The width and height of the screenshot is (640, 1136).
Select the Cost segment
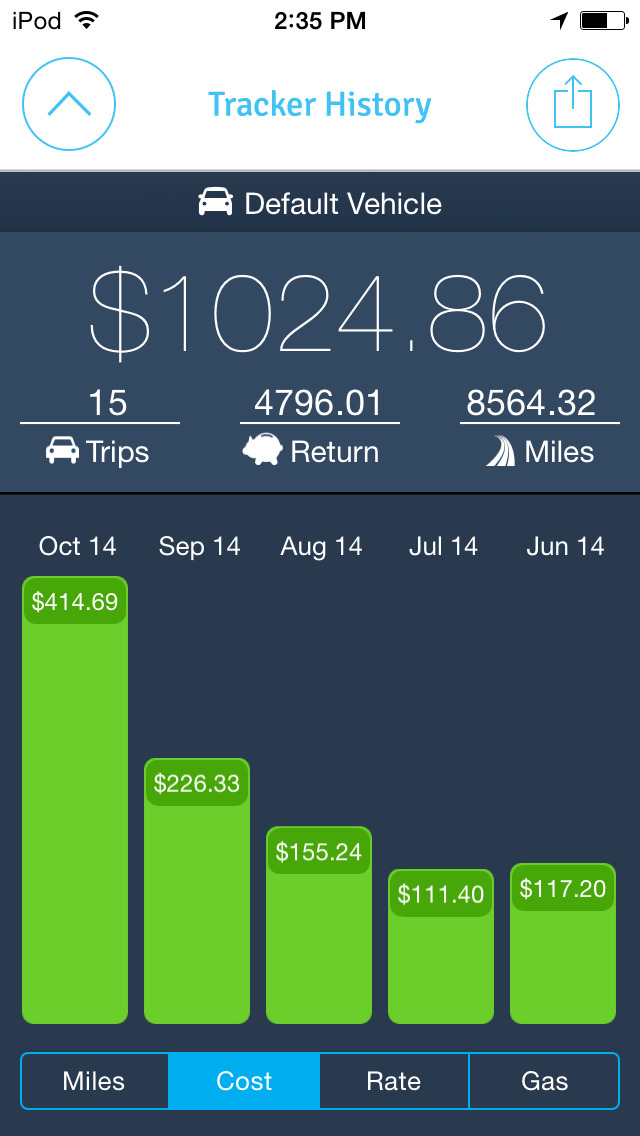244,1081
